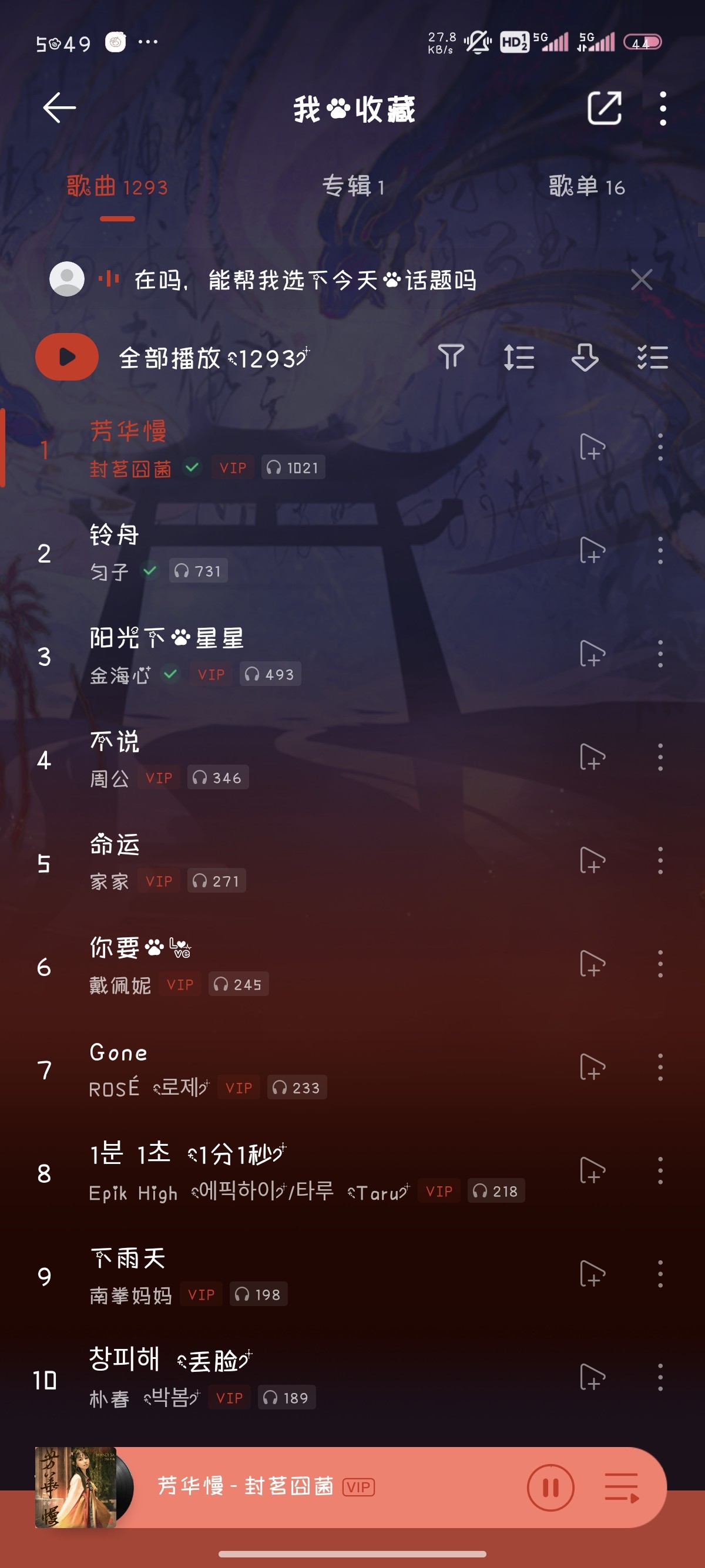Viewport: 705px width, 1568px height.
Task: Play all 1293 songs
Action: click(172, 357)
